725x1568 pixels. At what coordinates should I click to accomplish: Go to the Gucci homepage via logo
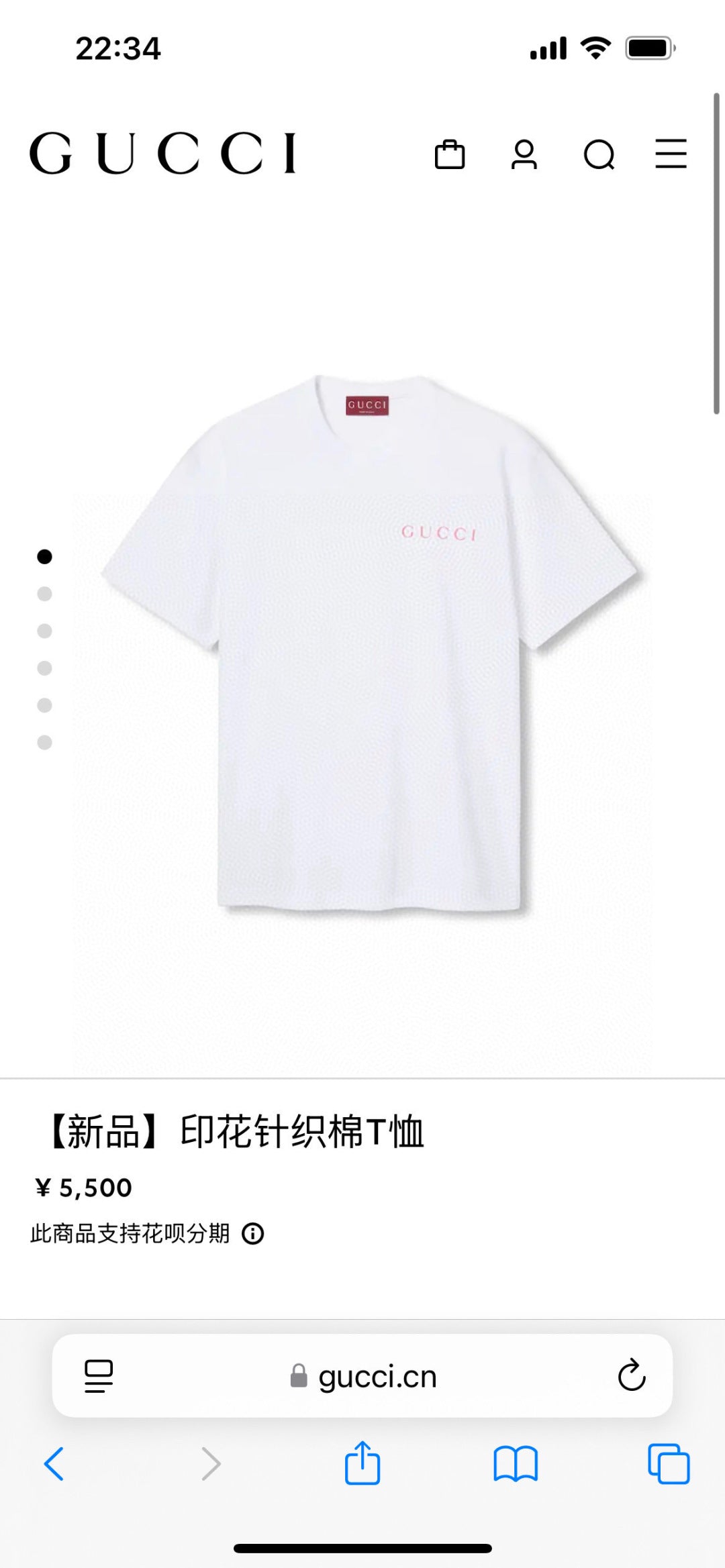(162, 153)
